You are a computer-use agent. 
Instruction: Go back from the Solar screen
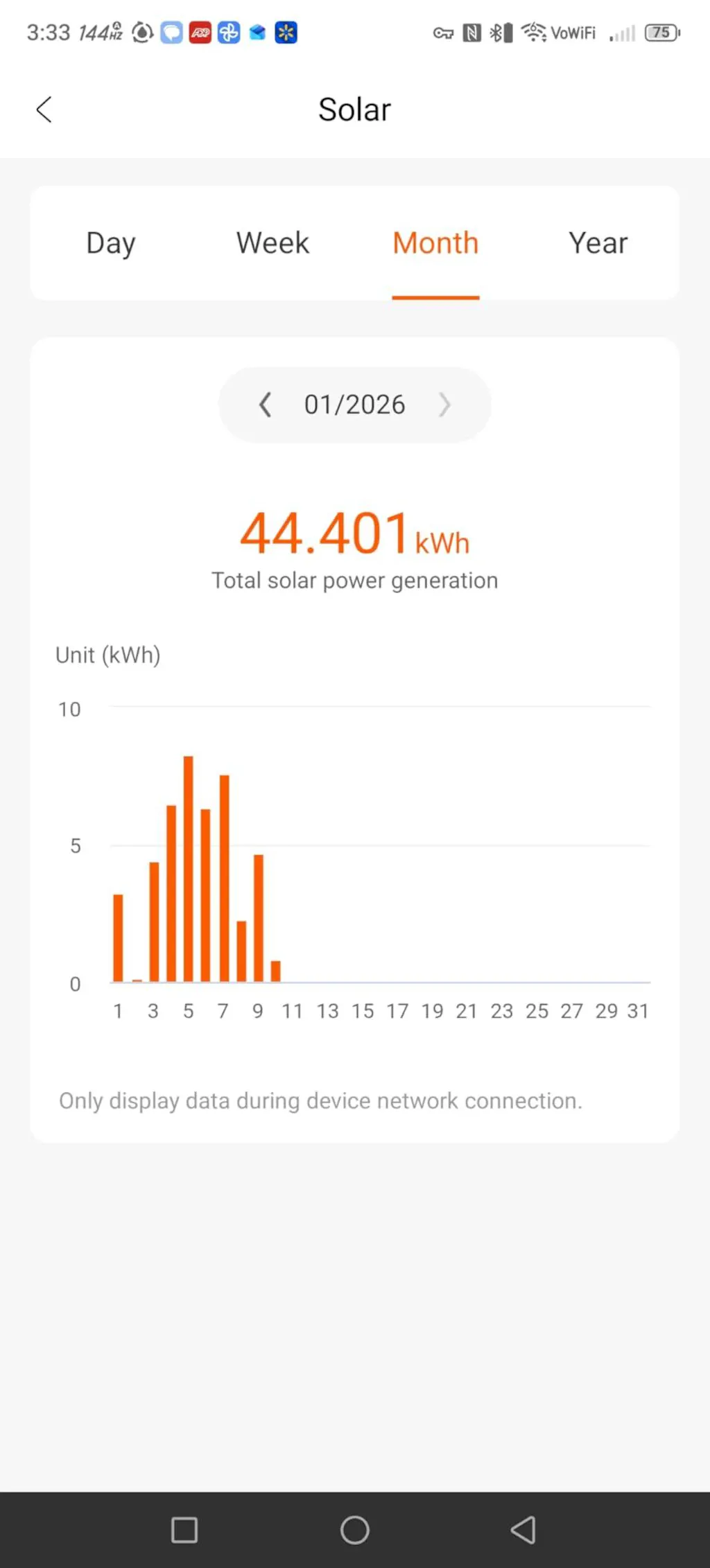pos(44,109)
